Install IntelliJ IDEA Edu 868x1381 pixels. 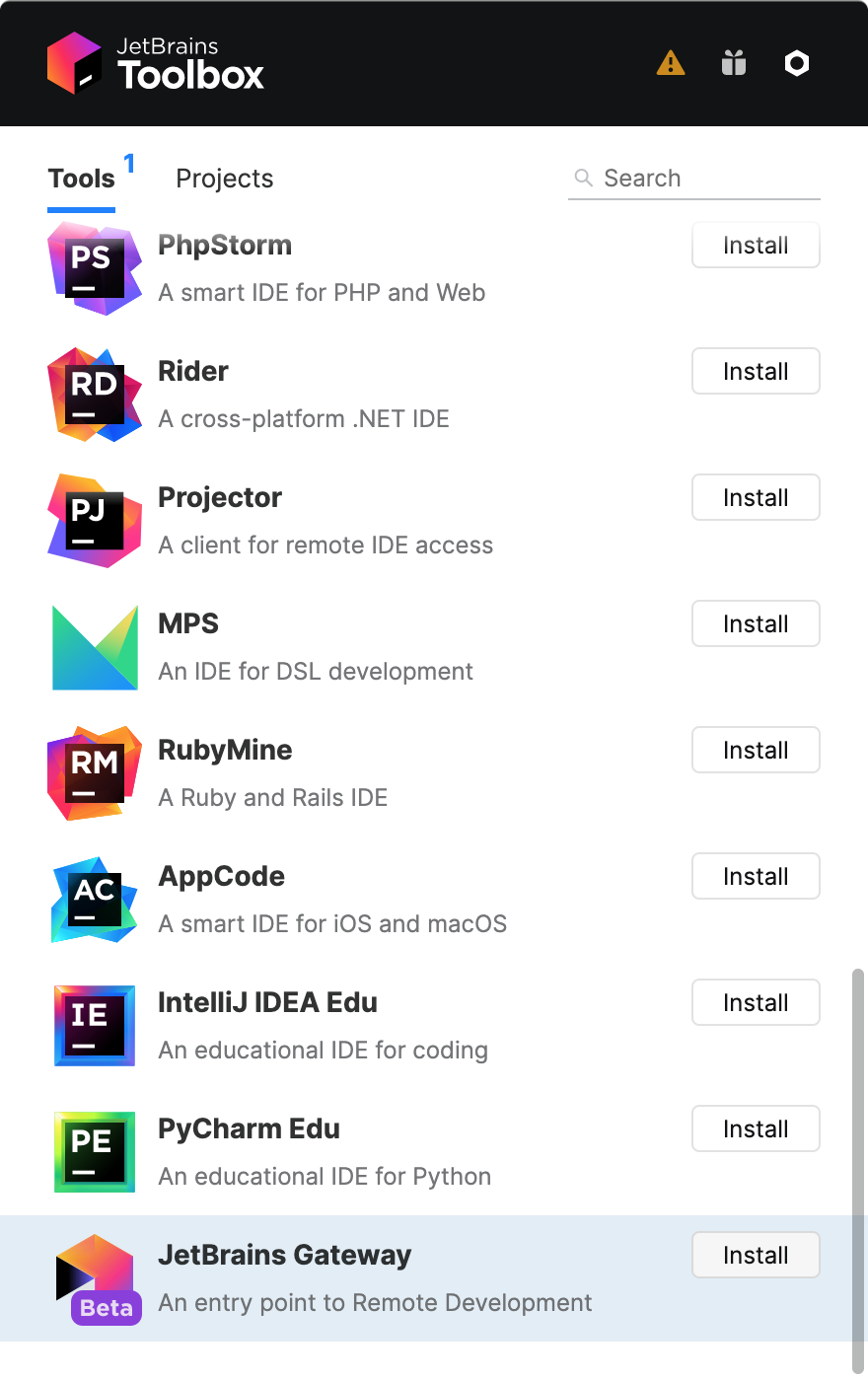pos(756,1003)
